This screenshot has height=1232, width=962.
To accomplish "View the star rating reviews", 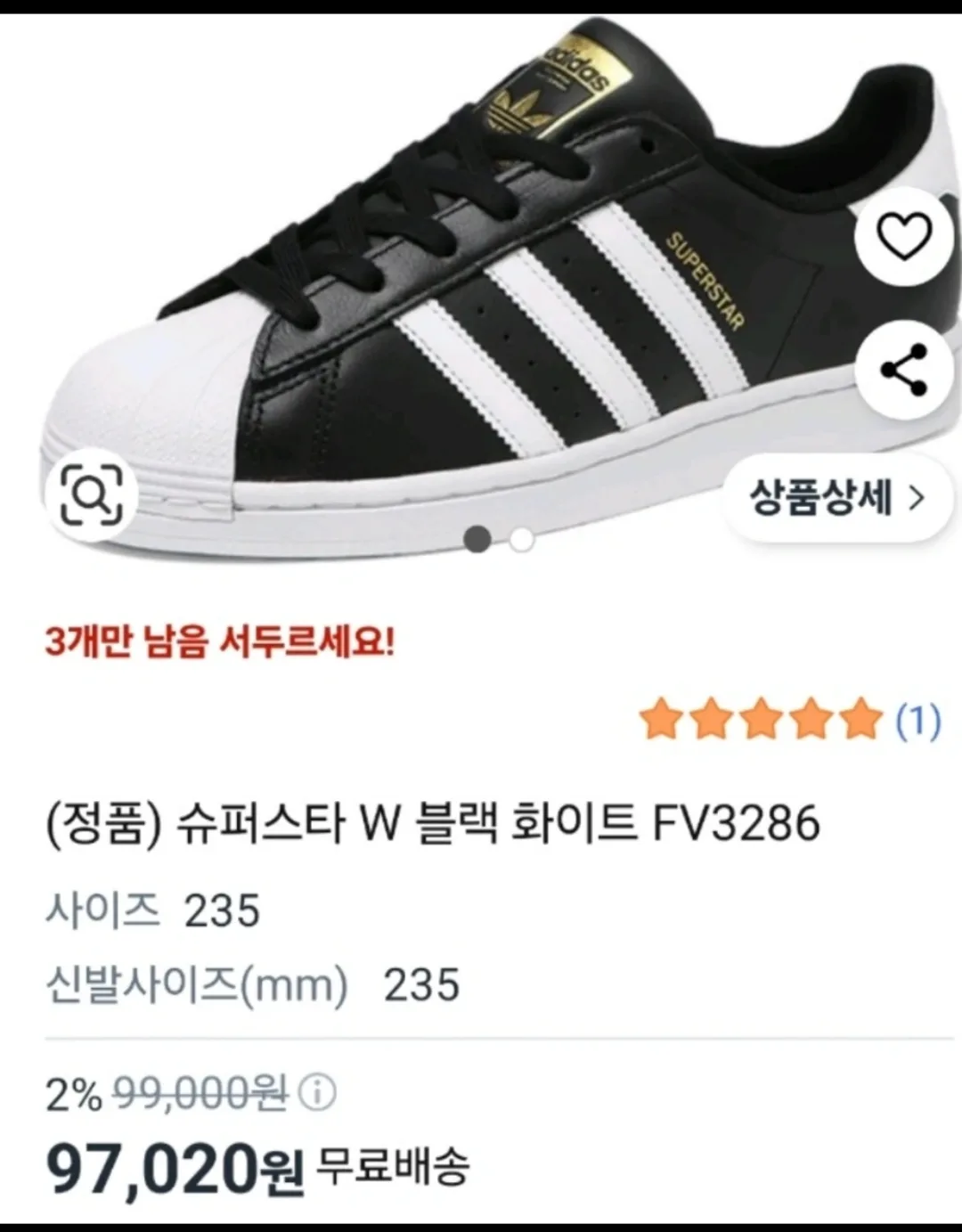I will [789, 720].
